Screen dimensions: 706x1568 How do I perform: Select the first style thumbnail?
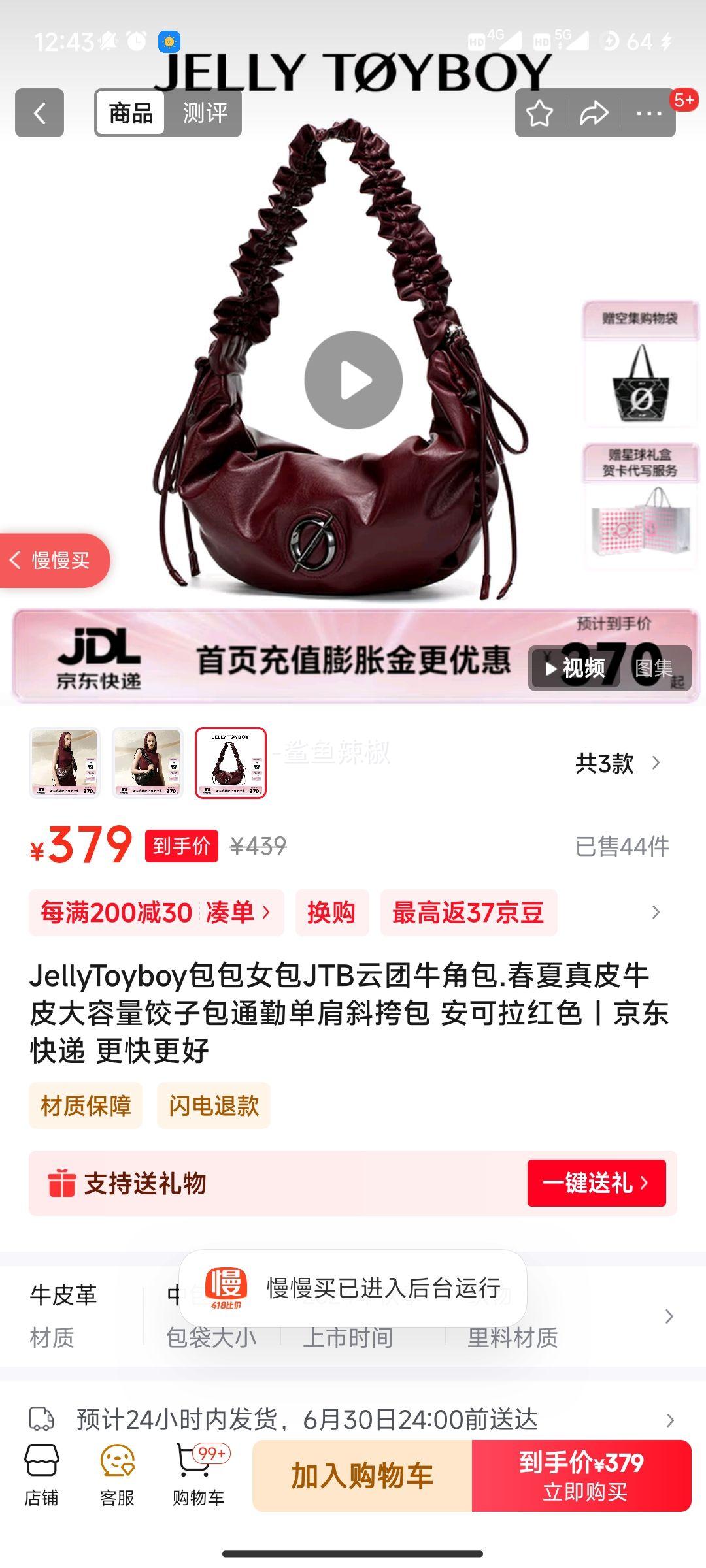[65, 762]
